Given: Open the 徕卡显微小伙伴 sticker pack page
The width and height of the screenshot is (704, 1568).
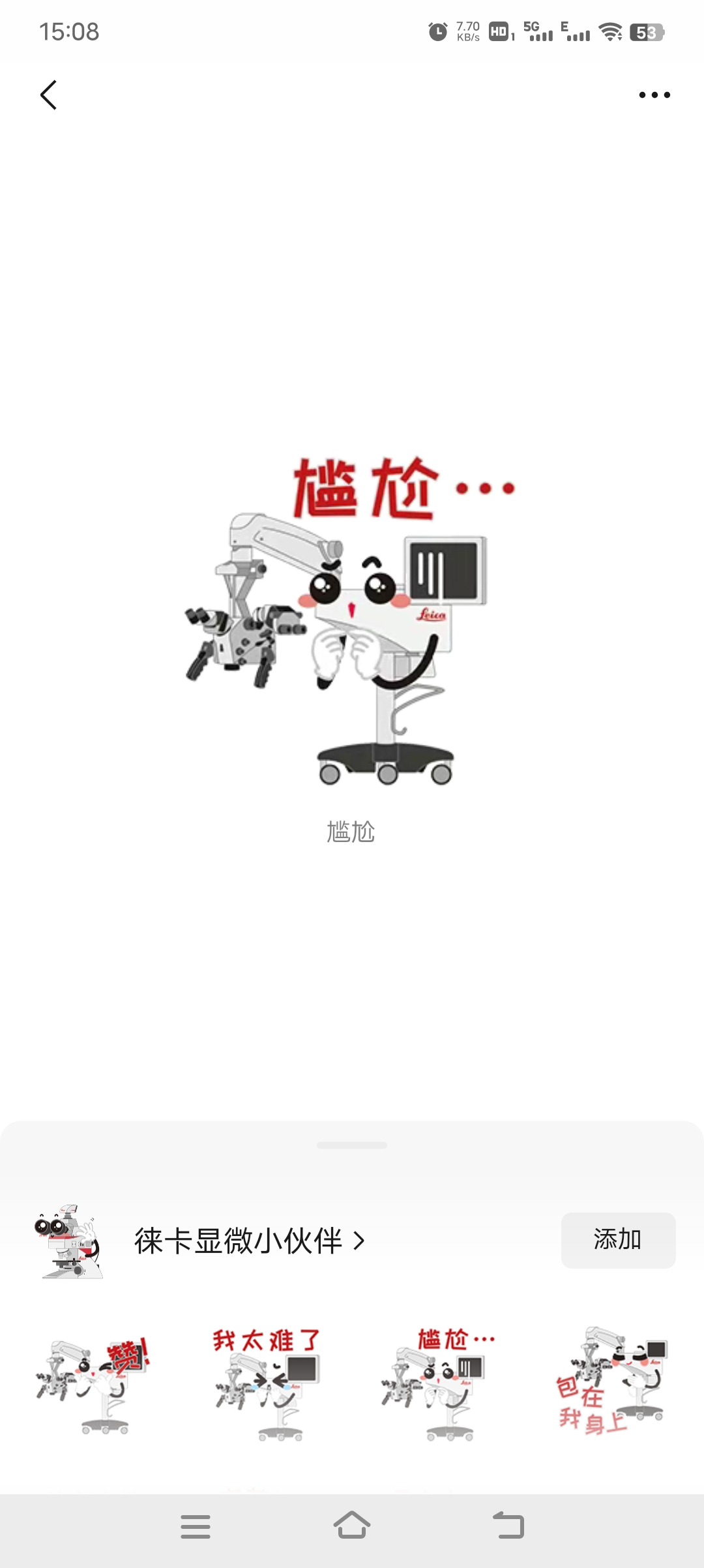Looking at the screenshot, I should (x=248, y=1241).
